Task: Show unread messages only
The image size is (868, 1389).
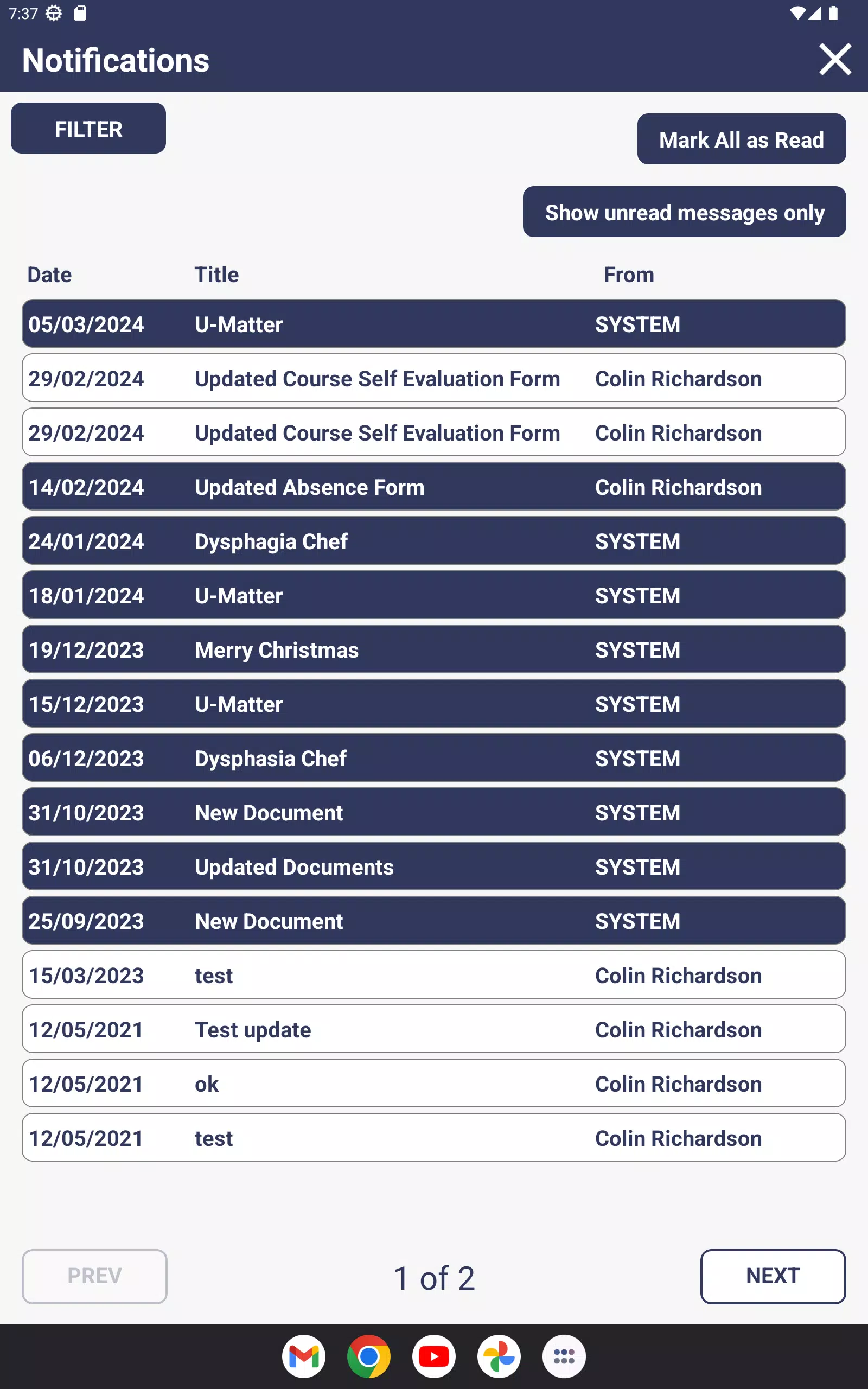Action: 684,212
